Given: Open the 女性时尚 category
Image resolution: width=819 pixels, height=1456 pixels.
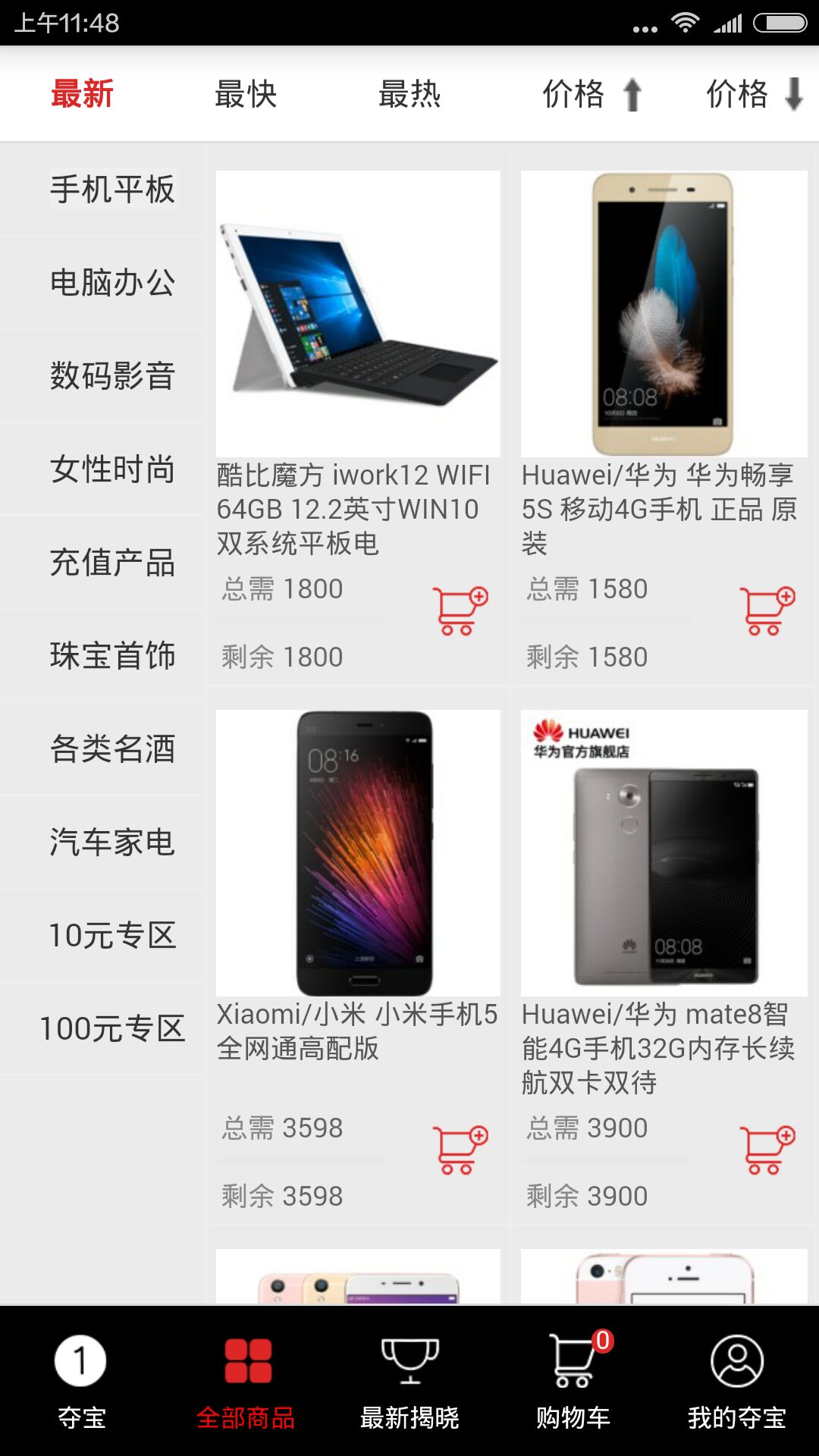Looking at the screenshot, I should coord(112,469).
